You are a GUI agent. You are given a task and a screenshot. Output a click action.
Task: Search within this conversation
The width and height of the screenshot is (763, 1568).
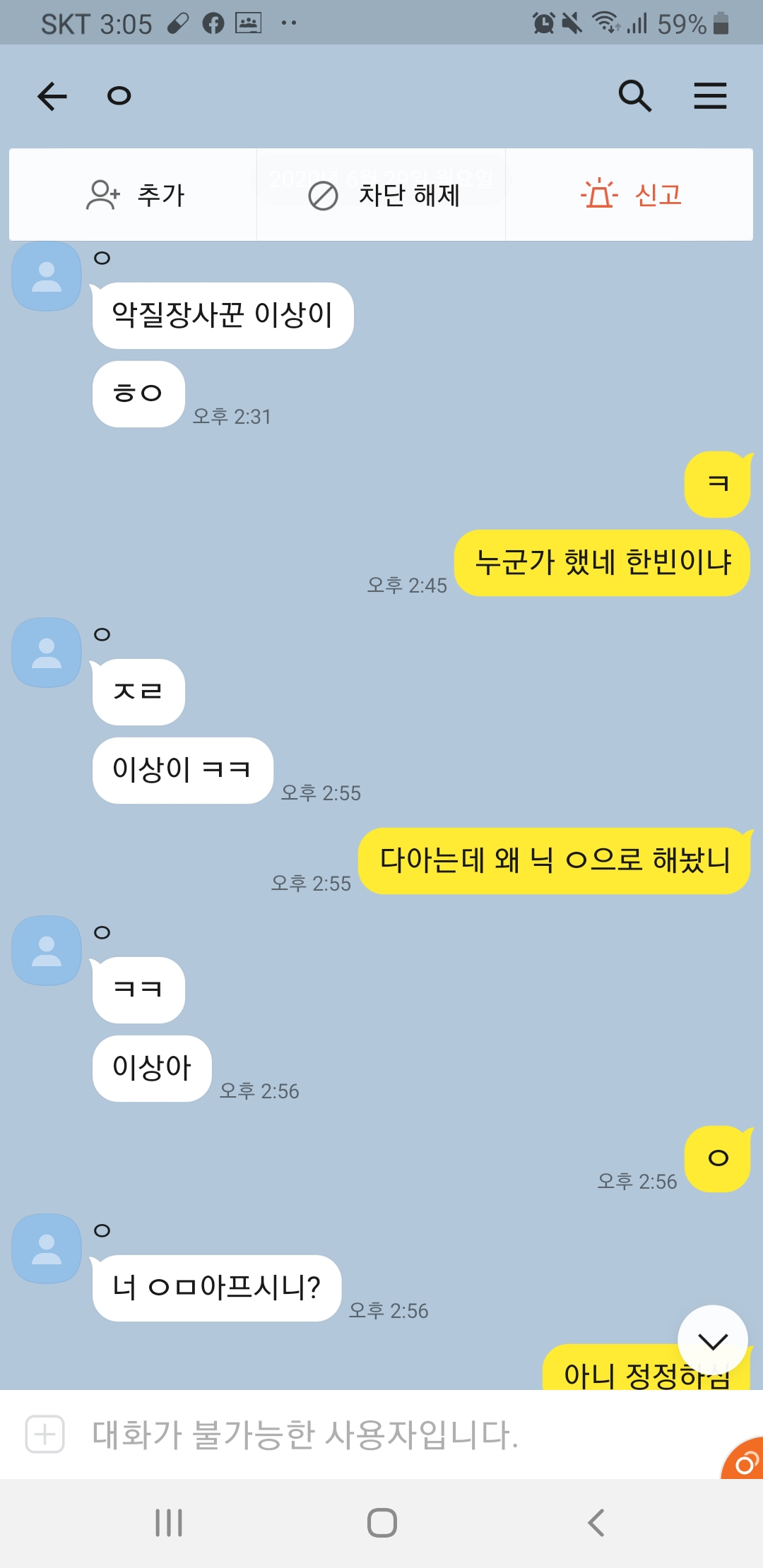coord(634,96)
